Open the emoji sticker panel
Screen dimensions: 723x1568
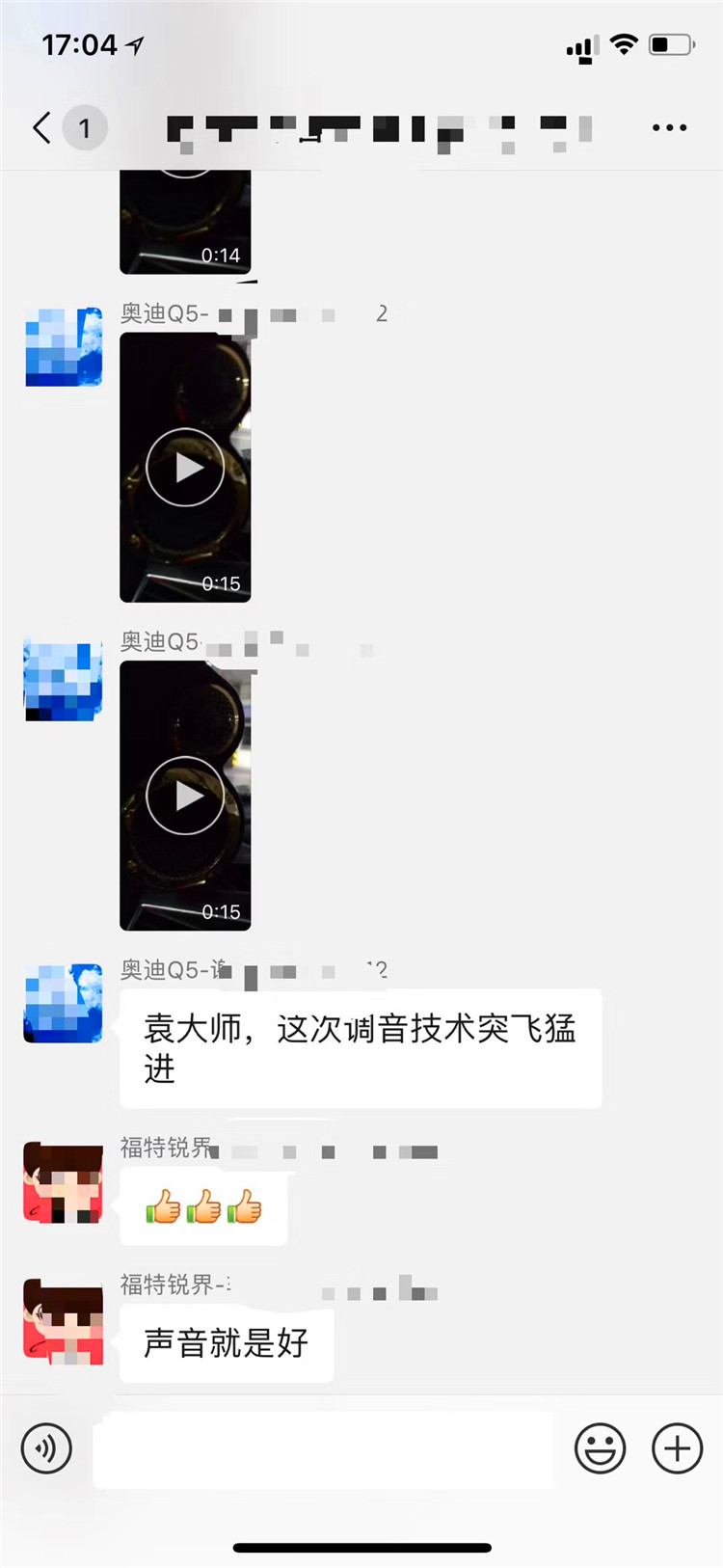(x=600, y=1447)
